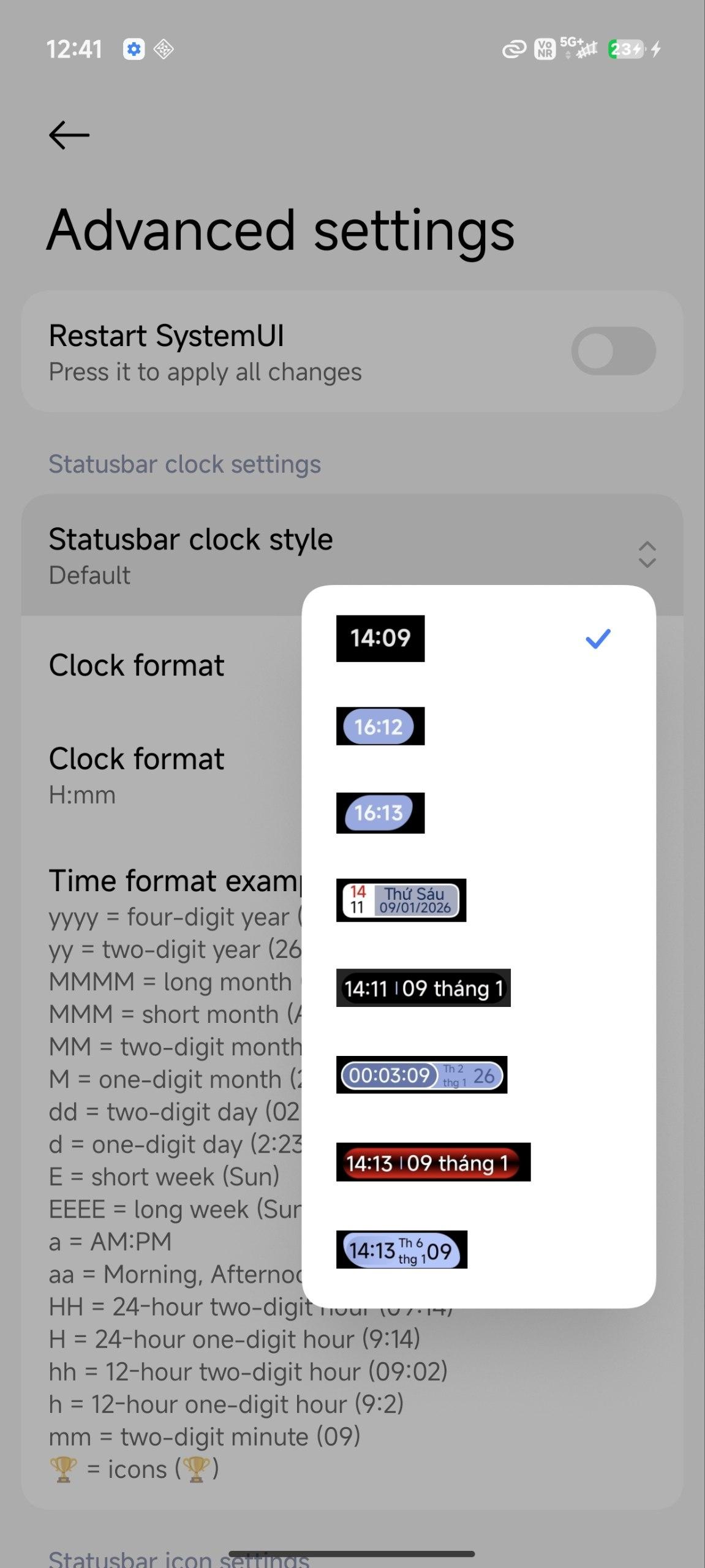Choose the 16:12 pill clock style
The image size is (705, 1568).
[380, 726]
